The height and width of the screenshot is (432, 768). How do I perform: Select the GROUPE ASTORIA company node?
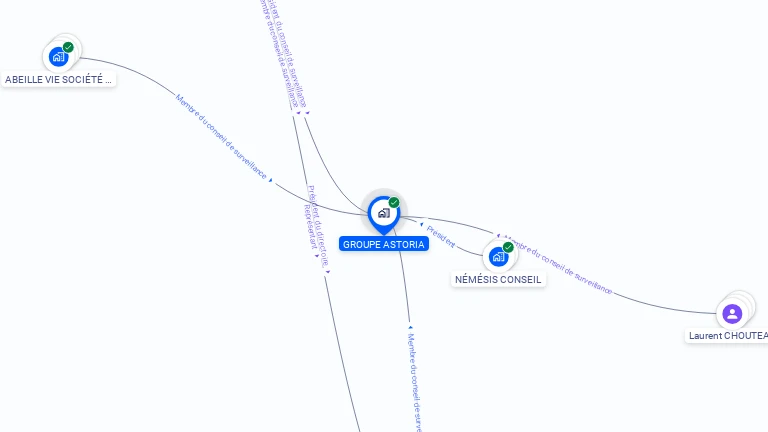[x=383, y=213]
